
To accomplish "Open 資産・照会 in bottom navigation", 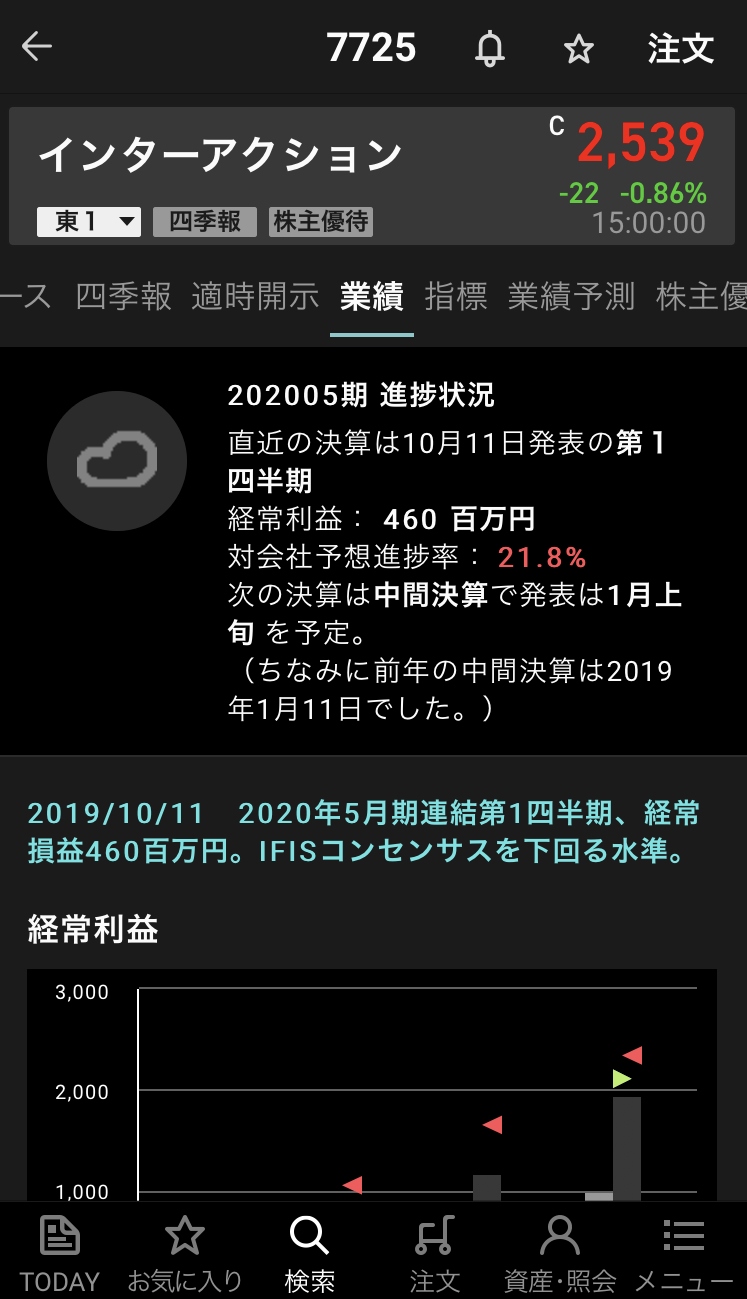I will tap(559, 1252).
